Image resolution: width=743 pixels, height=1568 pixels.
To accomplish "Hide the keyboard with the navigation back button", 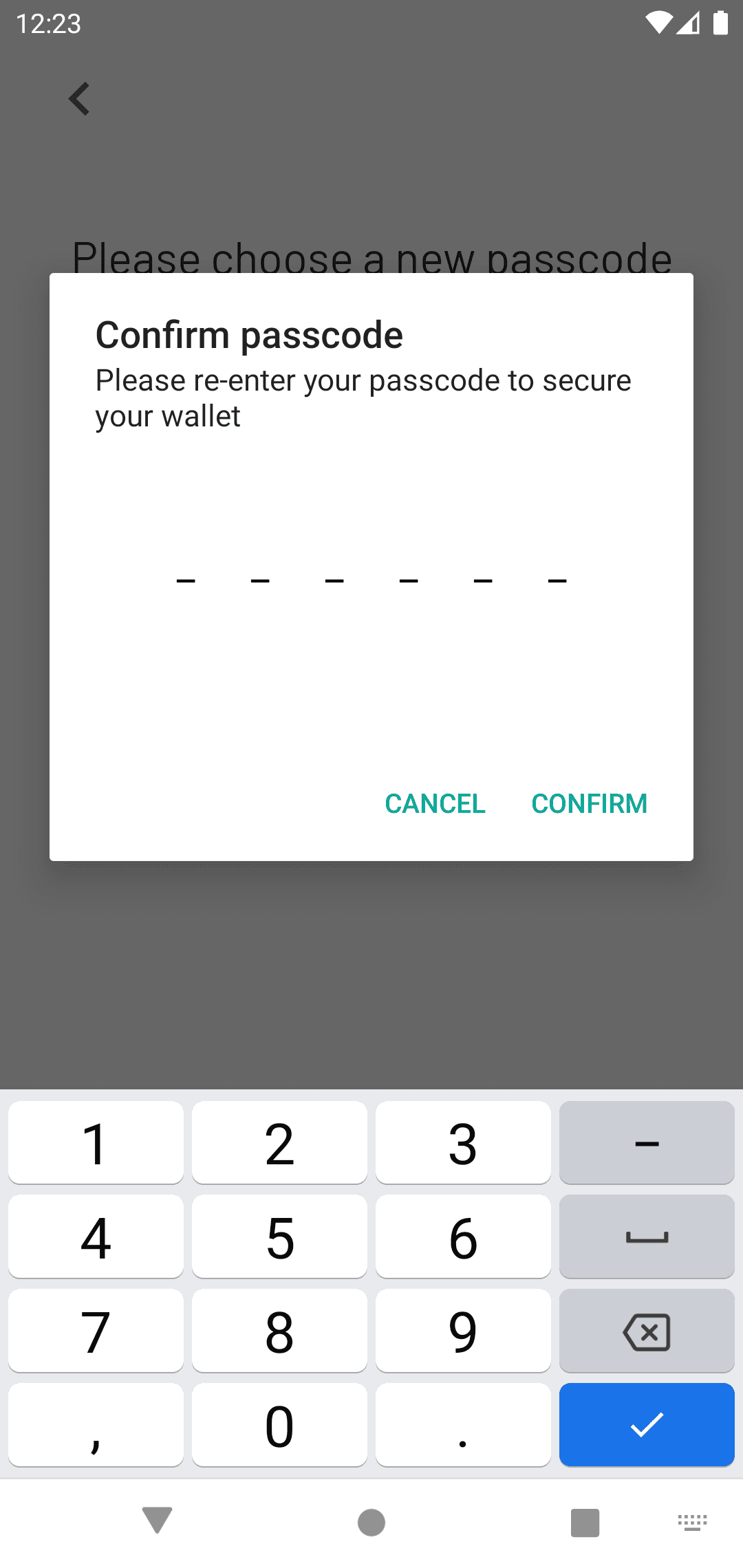I will 157,1521.
